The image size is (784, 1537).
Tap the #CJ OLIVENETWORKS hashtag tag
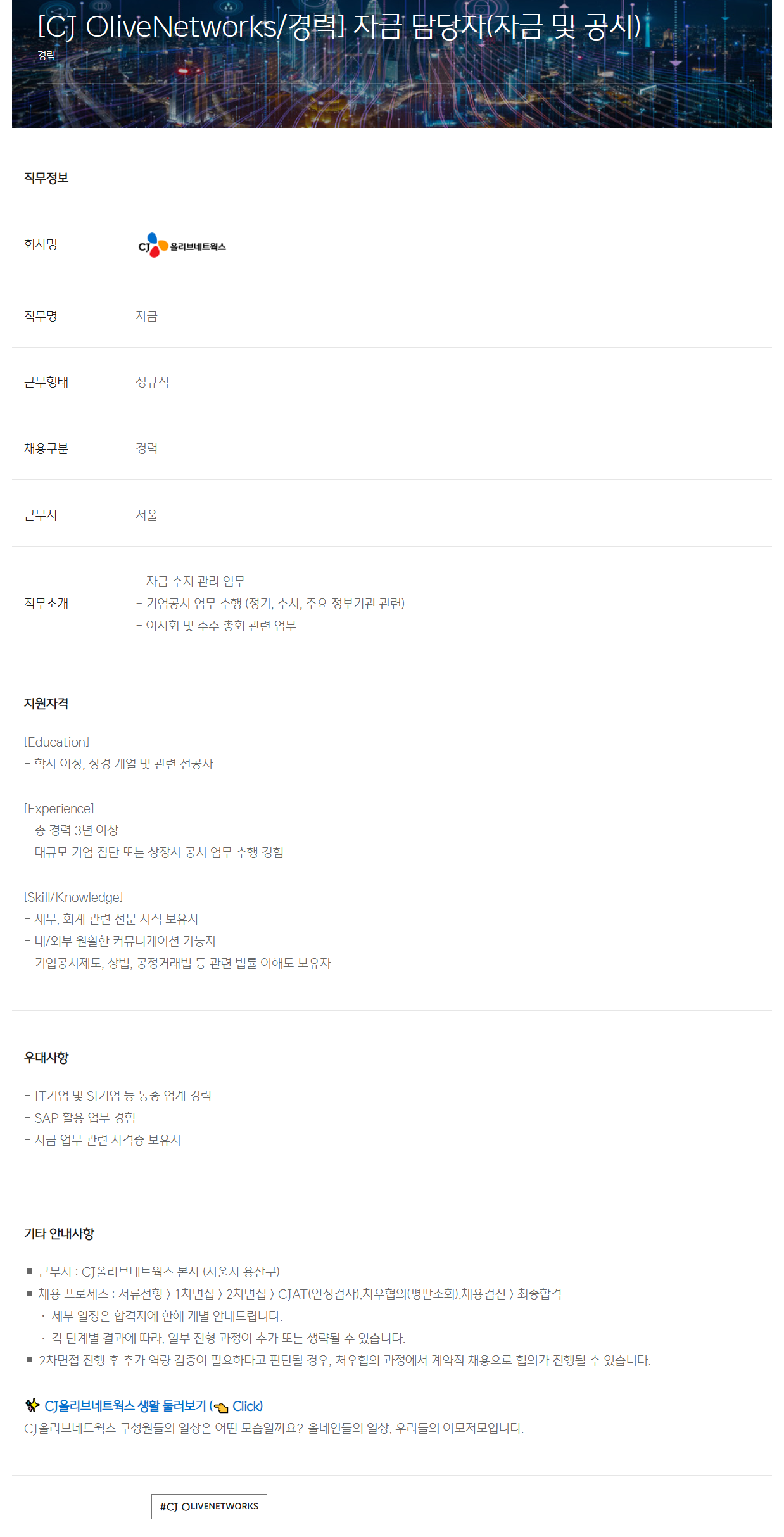click(x=209, y=1506)
